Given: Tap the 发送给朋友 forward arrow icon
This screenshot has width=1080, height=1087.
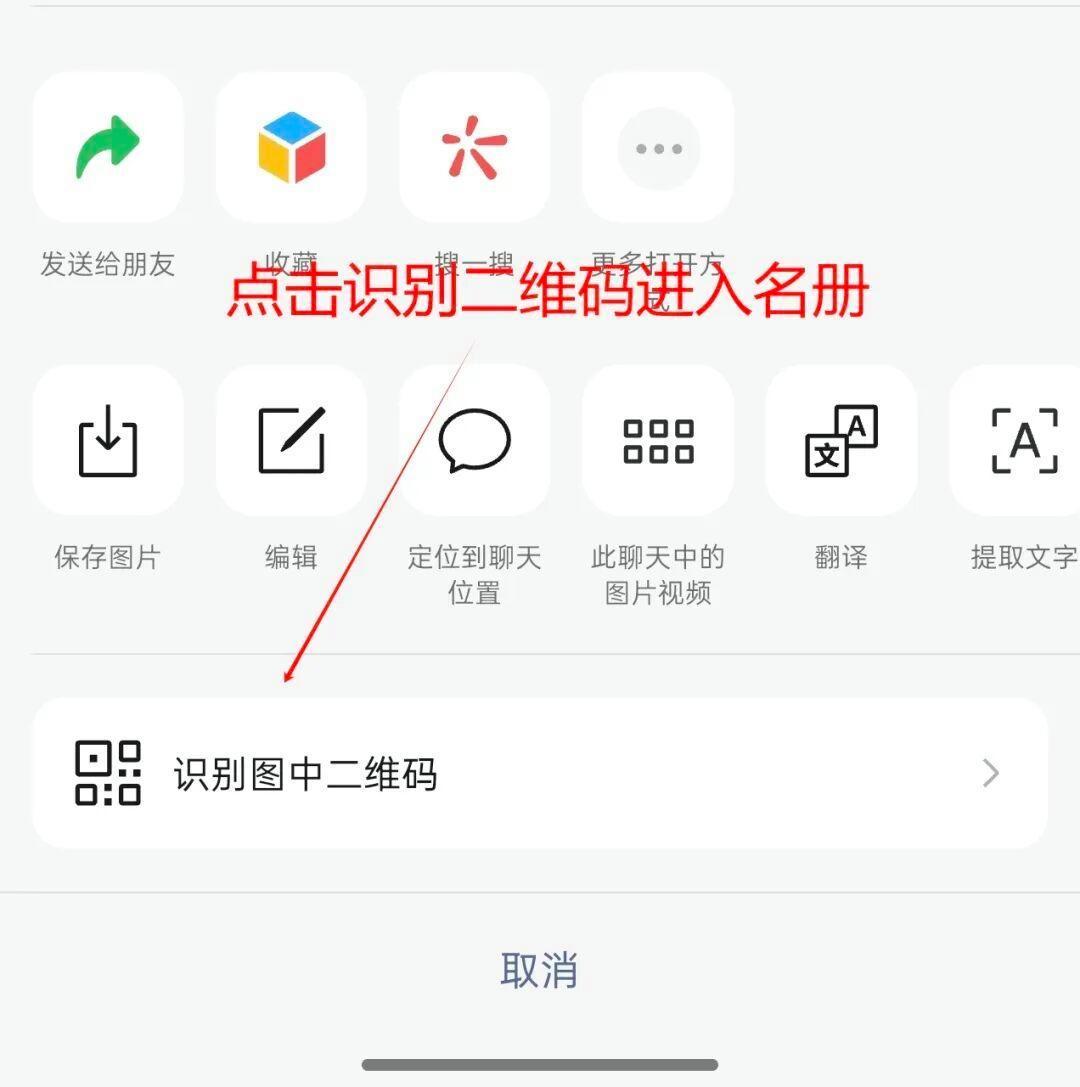Looking at the screenshot, I should coord(107,148).
